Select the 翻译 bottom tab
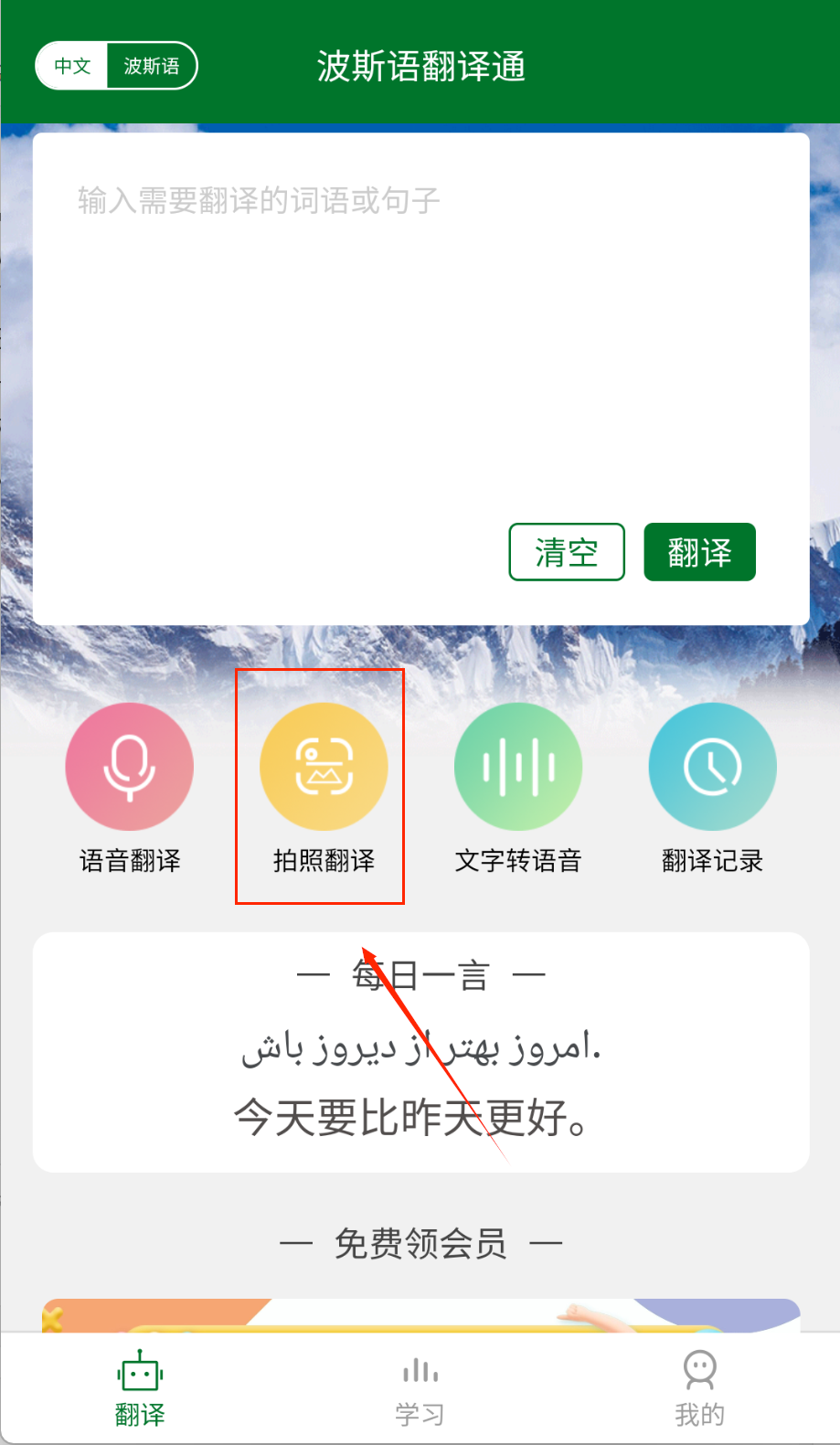This screenshot has height=1445, width=840. click(140, 1387)
